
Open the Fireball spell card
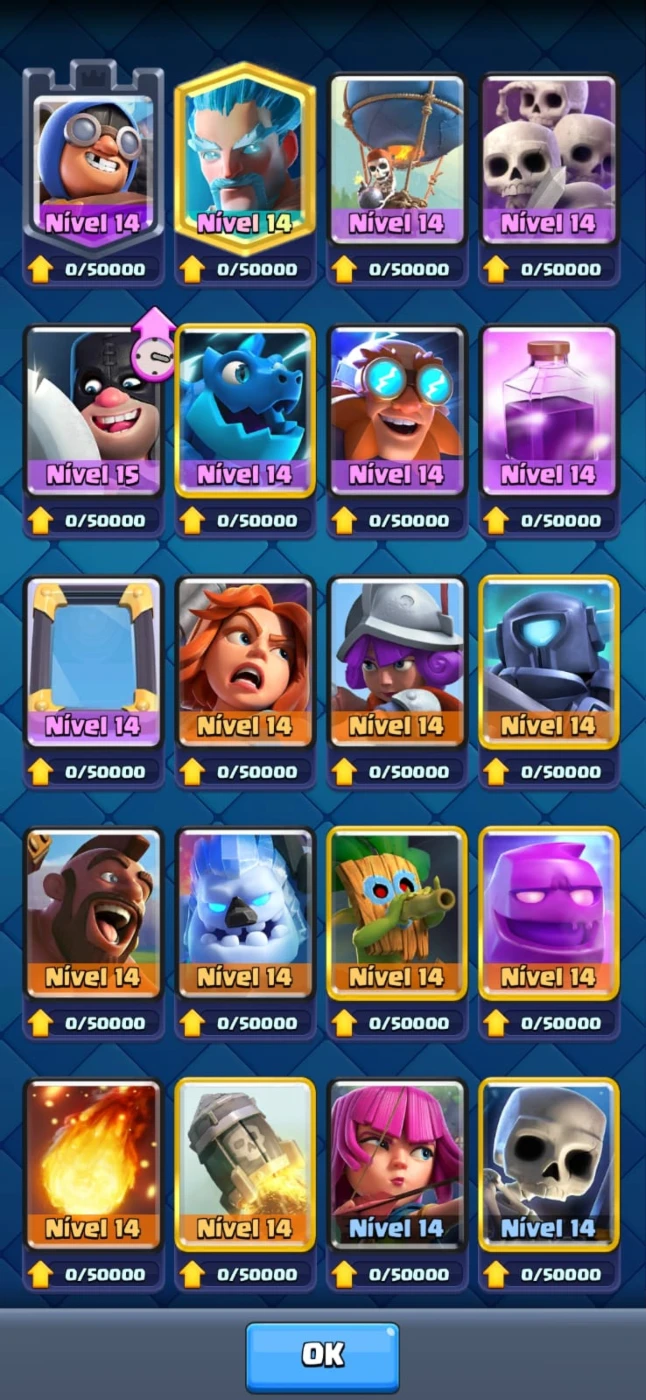click(x=93, y=1165)
